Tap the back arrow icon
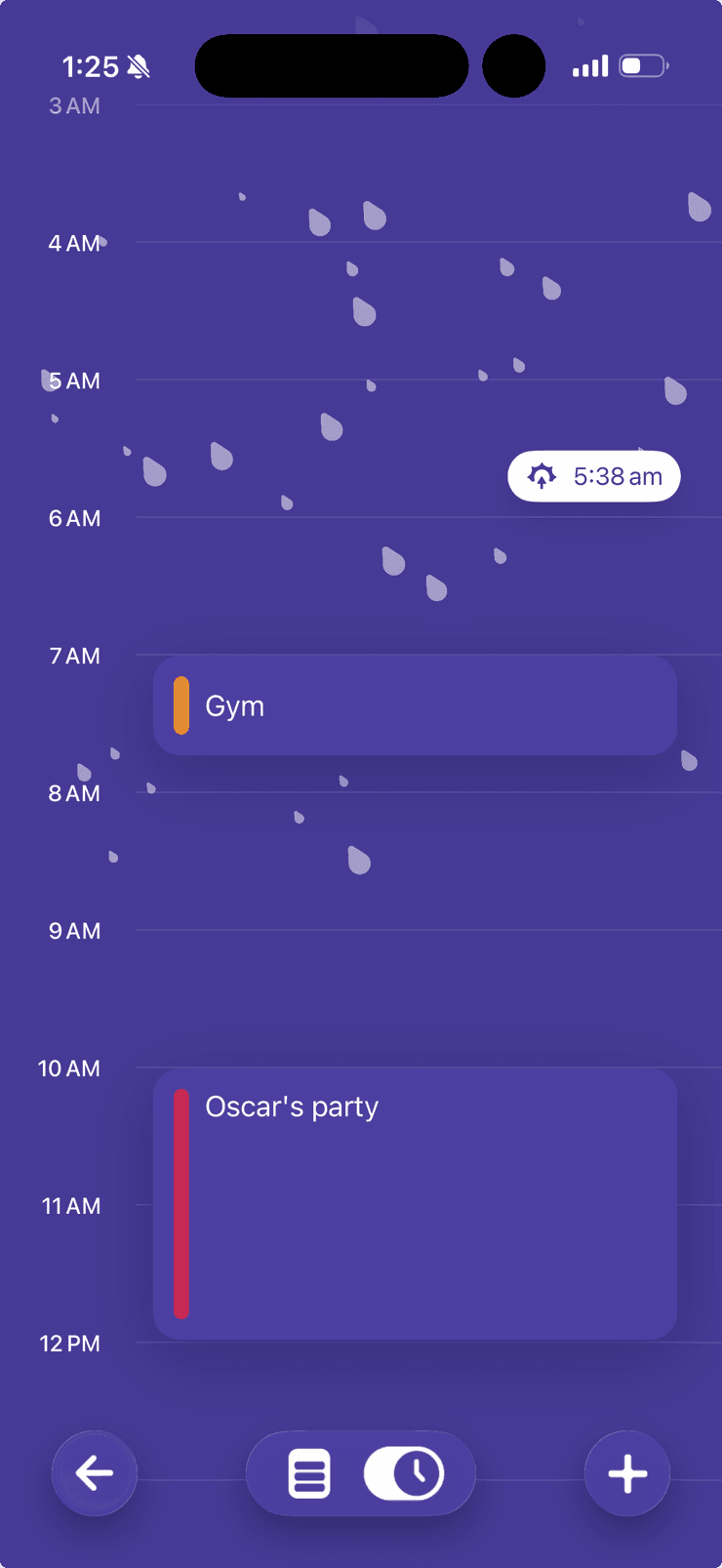 click(94, 1473)
